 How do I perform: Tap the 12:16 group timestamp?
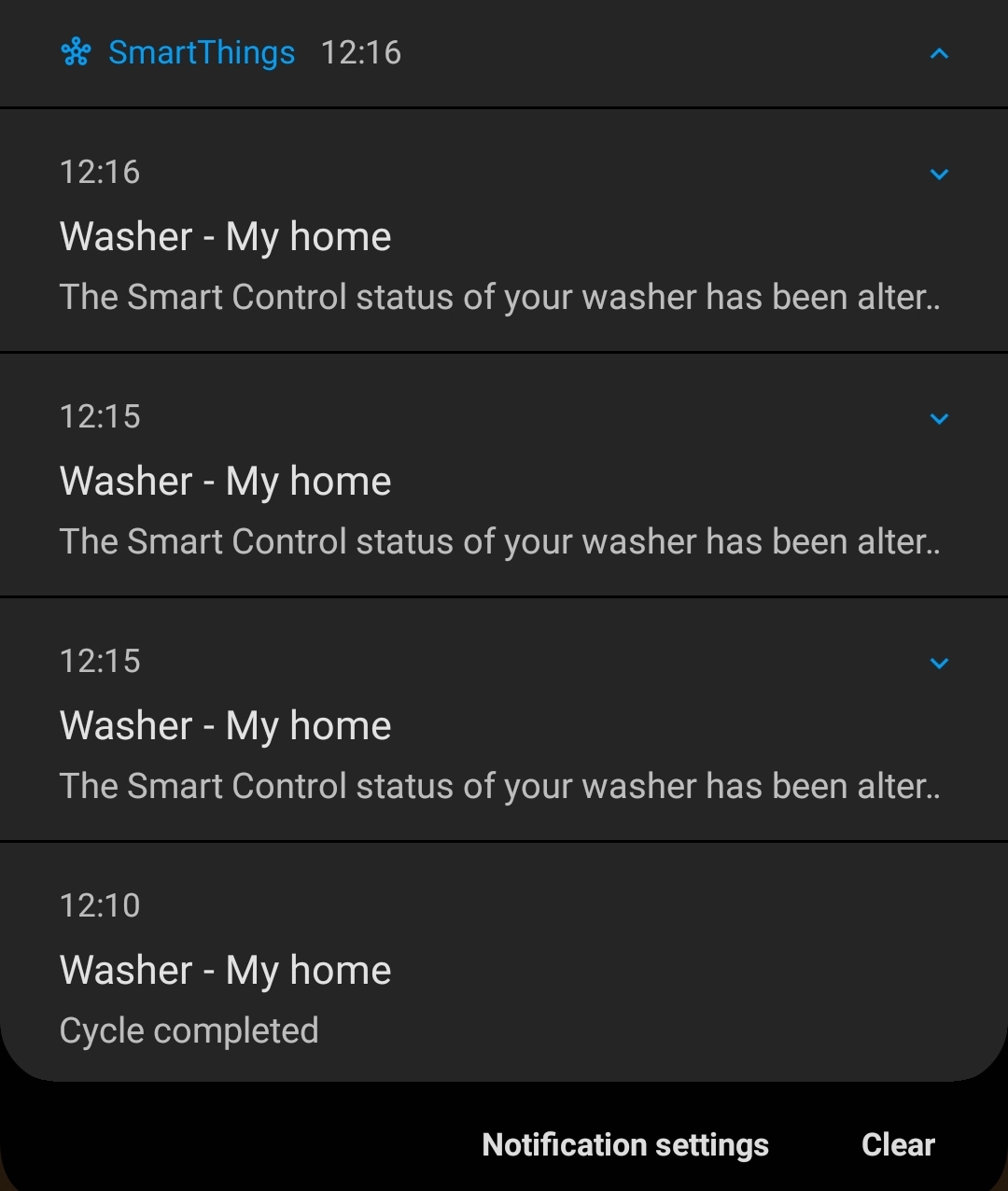pos(361,53)
